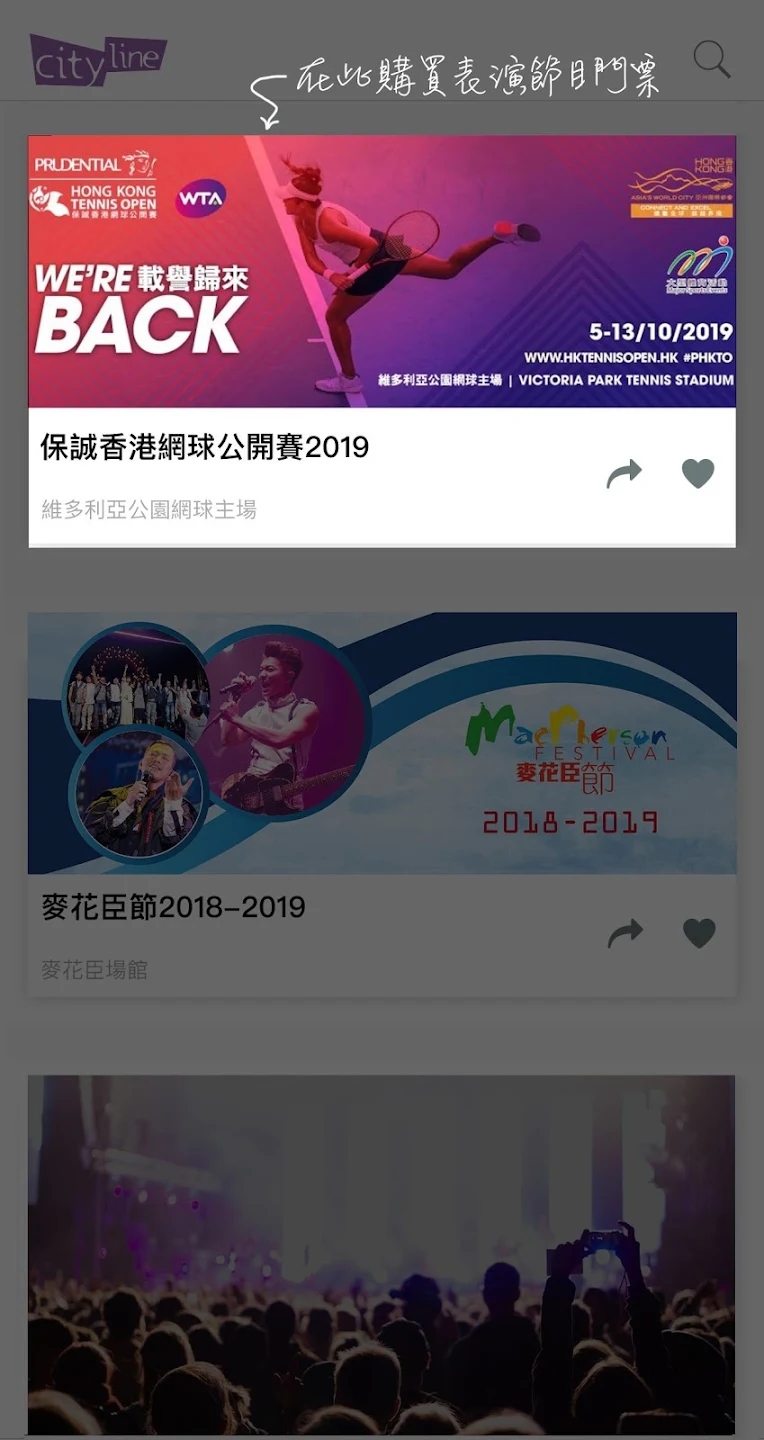The width and height of the screenshot is (764, 1440).
Task: Open search using the magnifier icon
Action: pyautogui.click(x=712, y=60)
